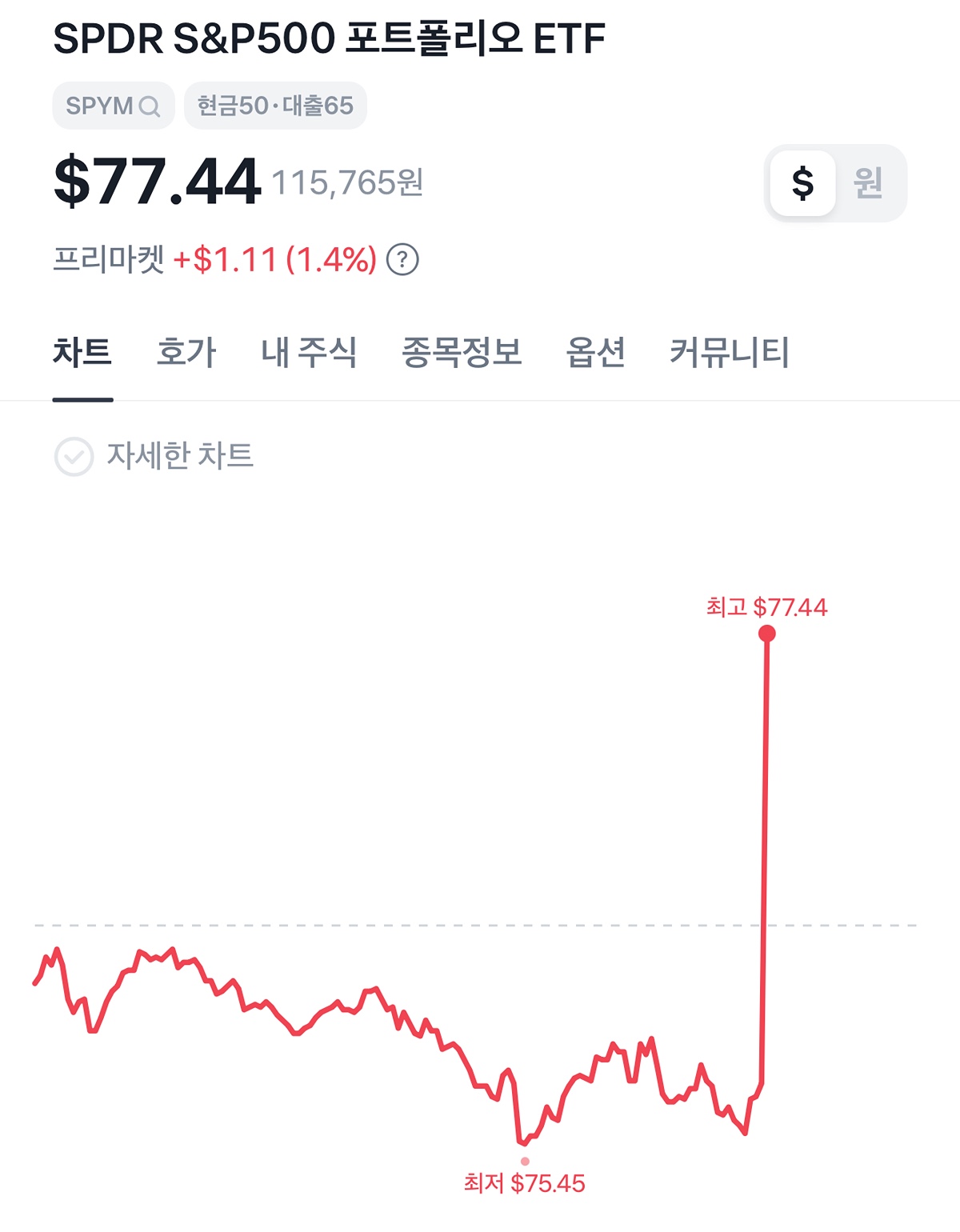View the 커뮤니티 tab
Viewport: 960px width, 1232px height.
click(729, 352)
